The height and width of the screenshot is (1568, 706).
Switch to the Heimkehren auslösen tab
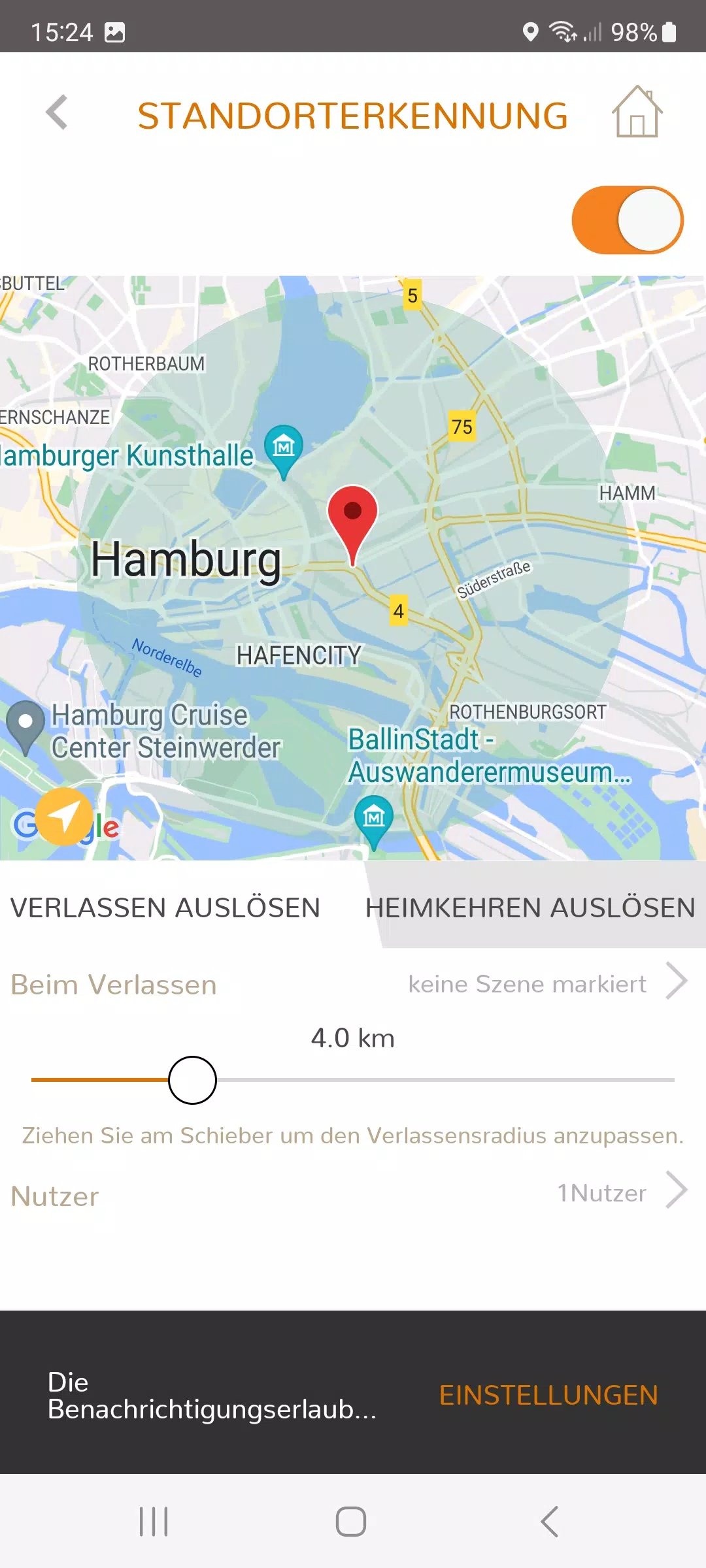[x=530, y=907]
